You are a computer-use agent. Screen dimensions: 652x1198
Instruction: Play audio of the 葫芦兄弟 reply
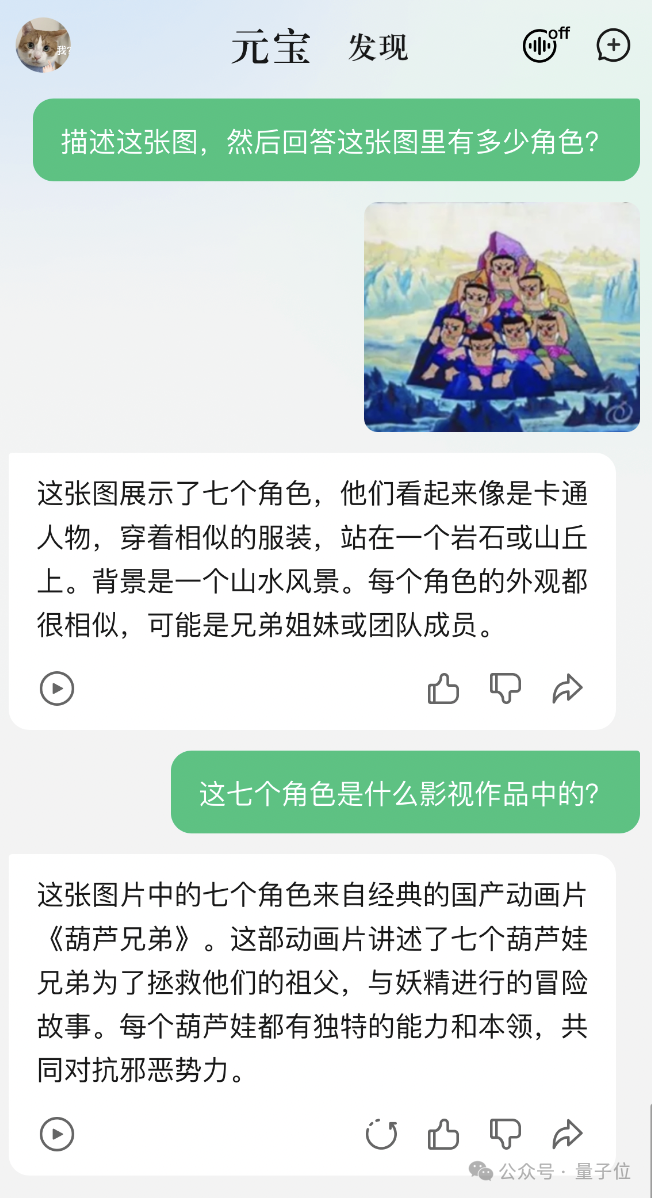(57, 1134)
